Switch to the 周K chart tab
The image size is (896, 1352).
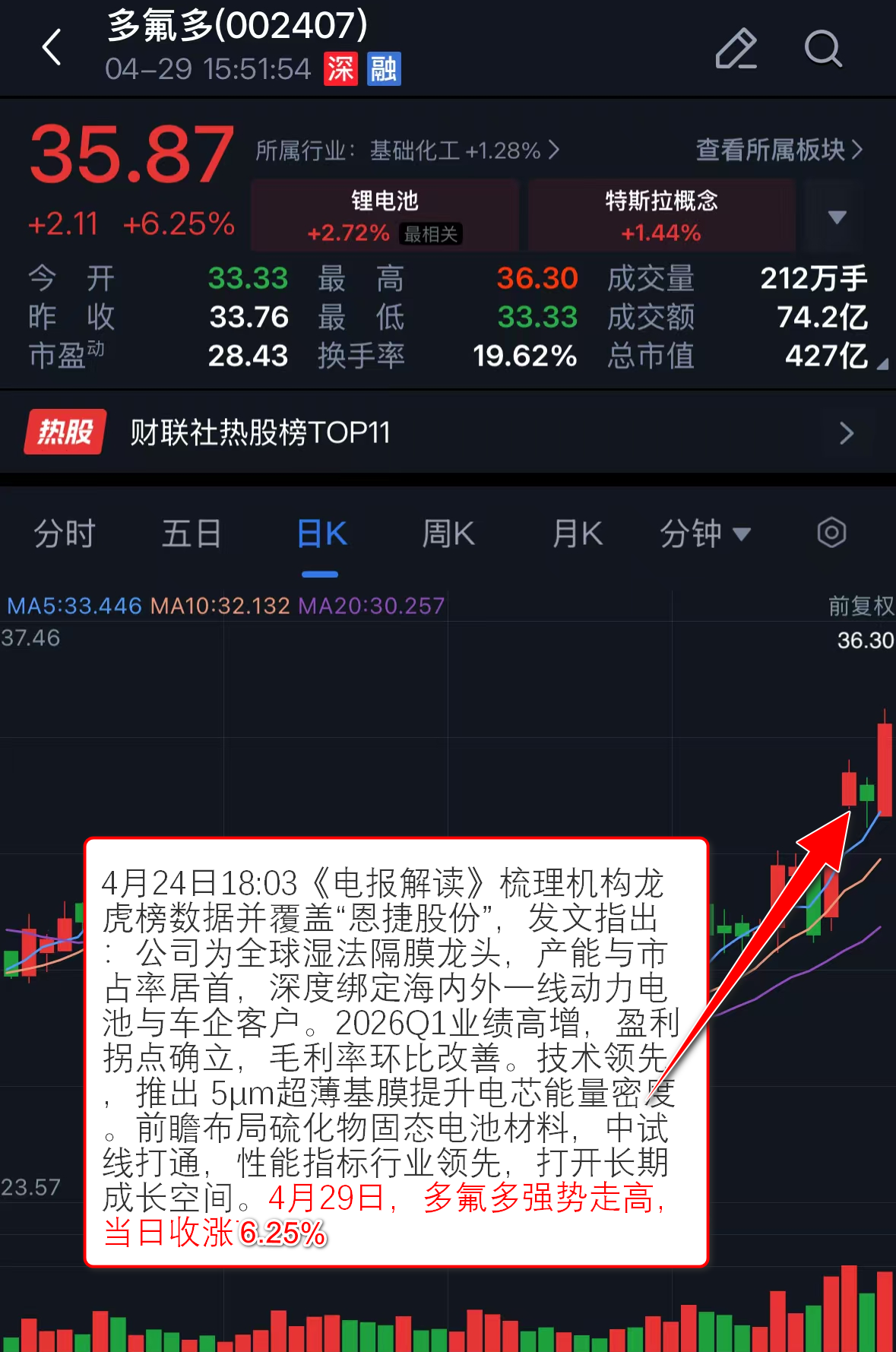pos(448,534)
